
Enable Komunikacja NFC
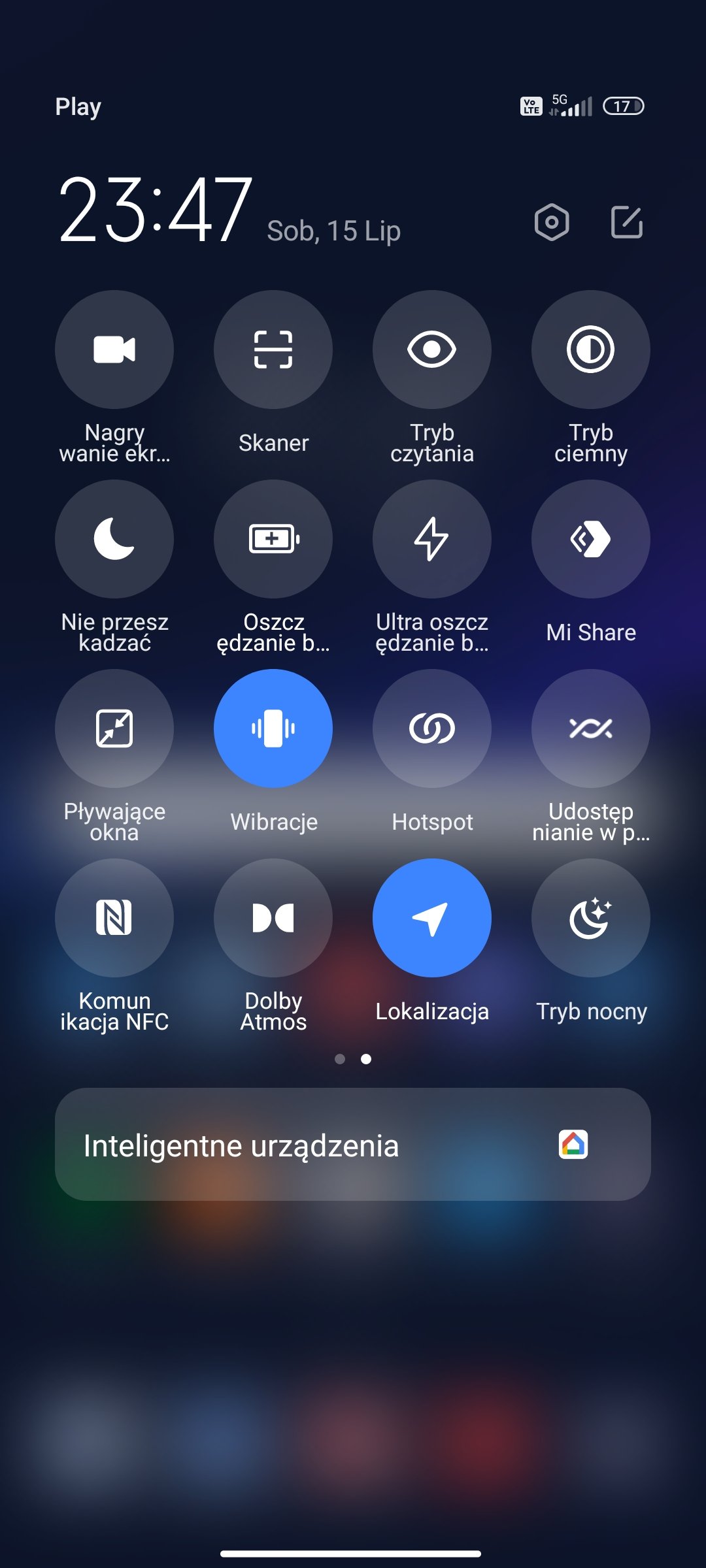[x=114, y=918]
